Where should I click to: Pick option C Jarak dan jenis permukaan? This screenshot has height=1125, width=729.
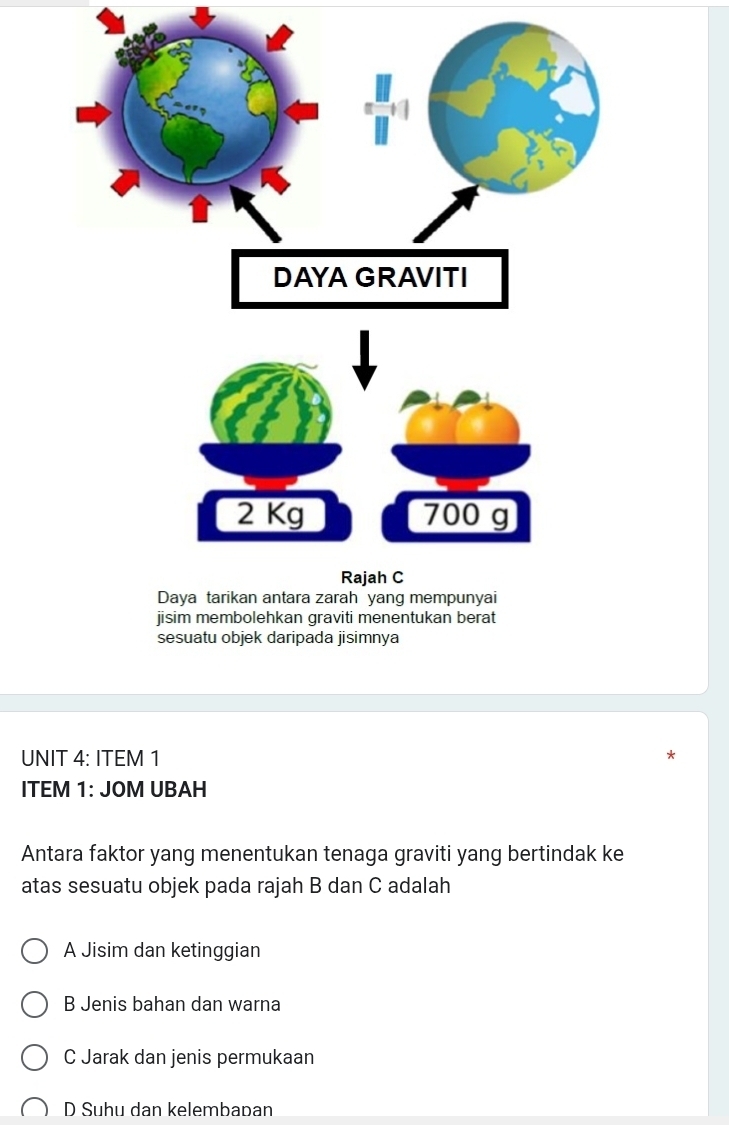pos(35,1057)
